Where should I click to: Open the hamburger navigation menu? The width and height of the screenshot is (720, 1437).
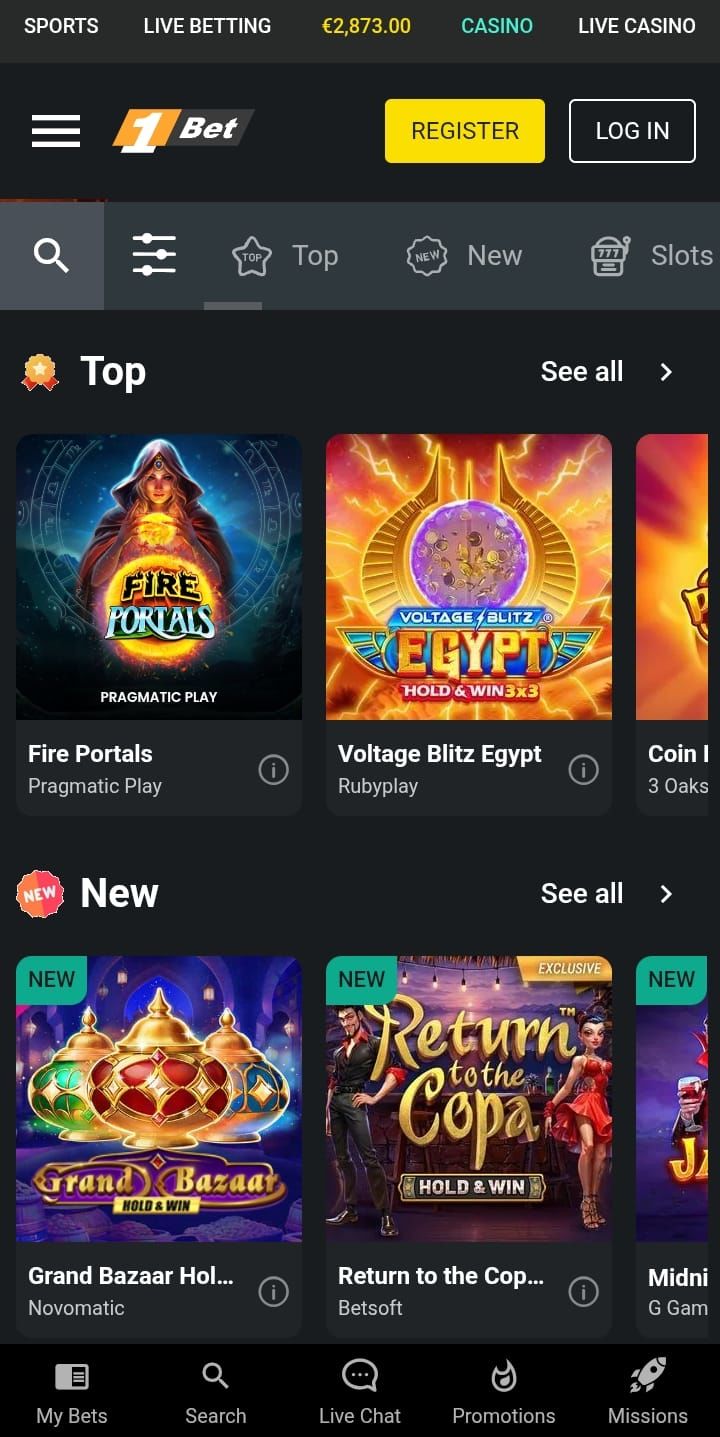tap(55, 130)
